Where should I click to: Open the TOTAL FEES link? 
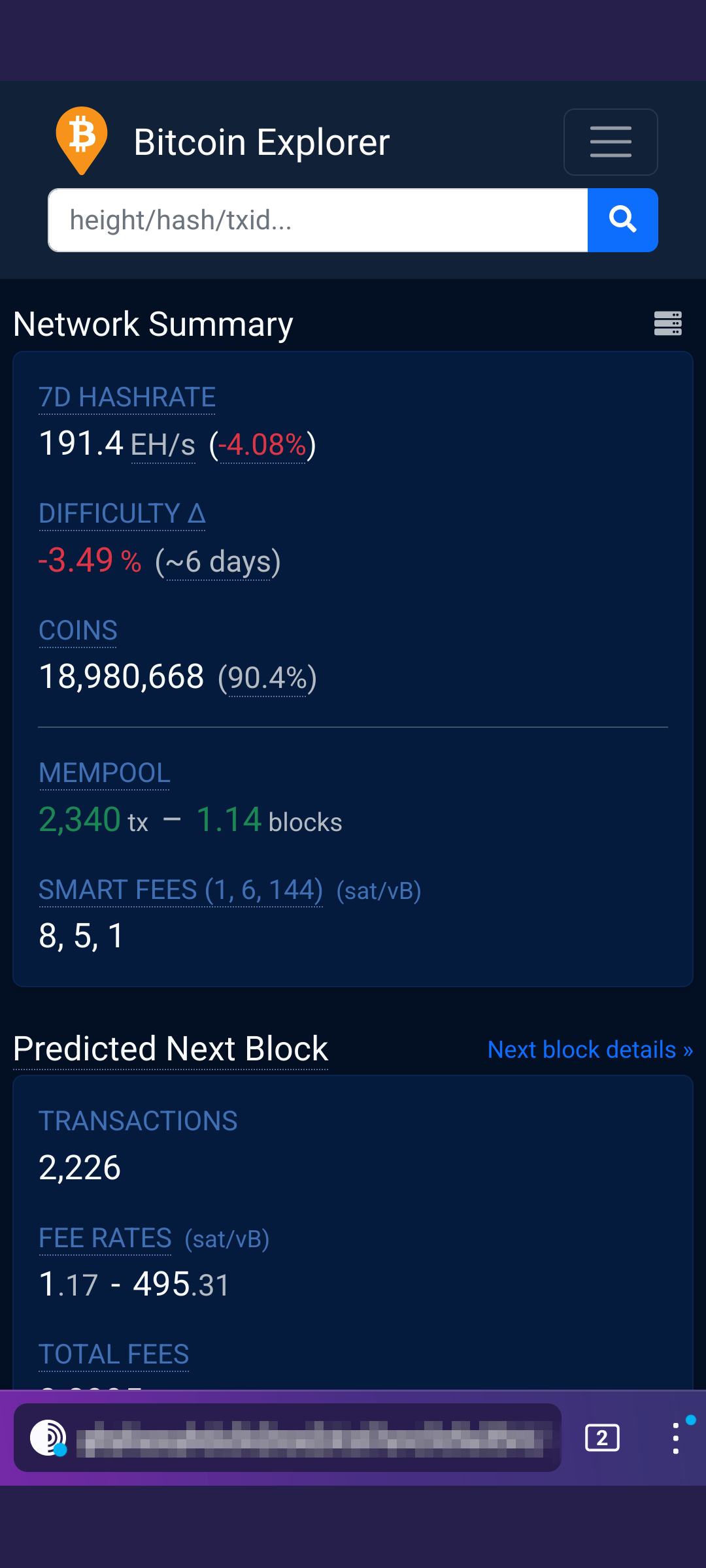click(114, 1354)
